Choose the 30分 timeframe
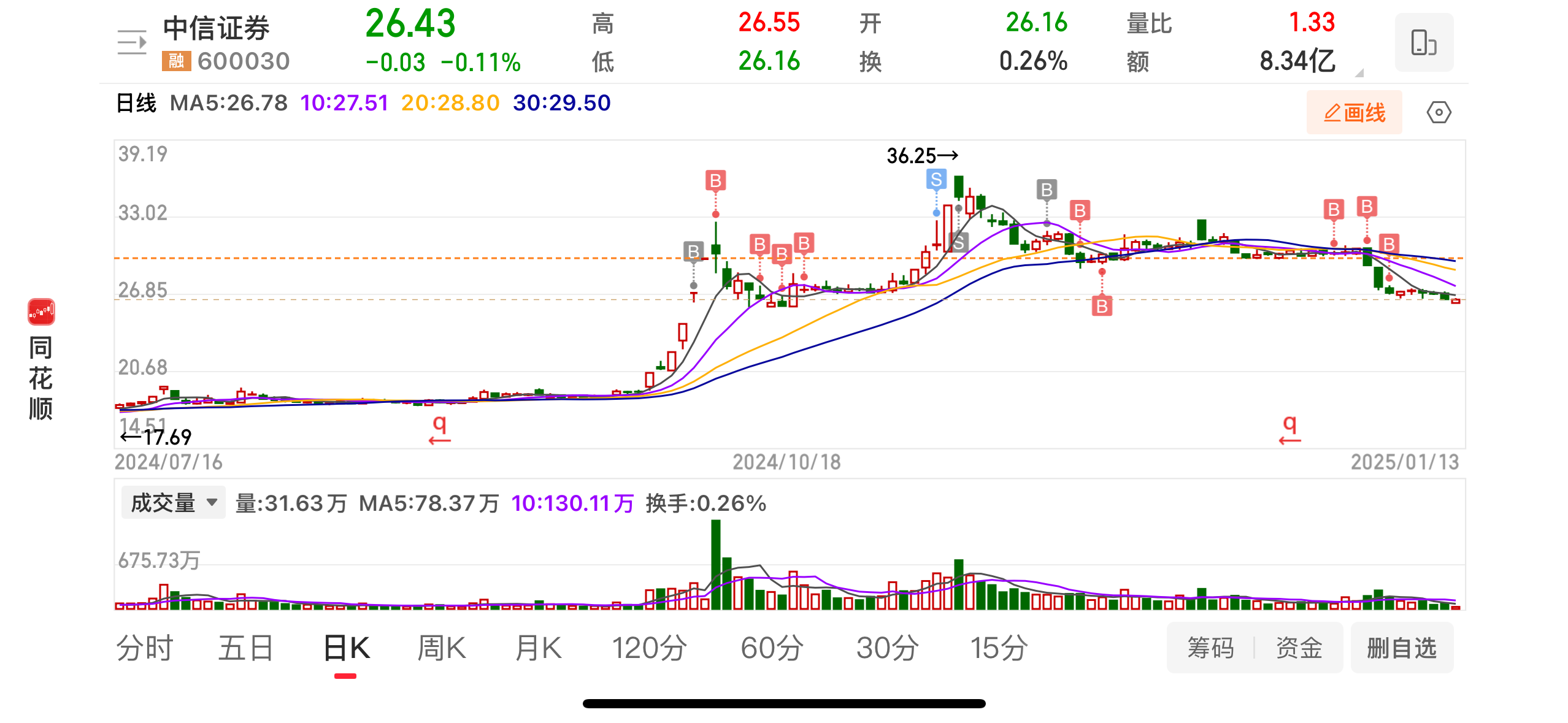The height and width of the screenshot is (723, 1568). [887, 648]
